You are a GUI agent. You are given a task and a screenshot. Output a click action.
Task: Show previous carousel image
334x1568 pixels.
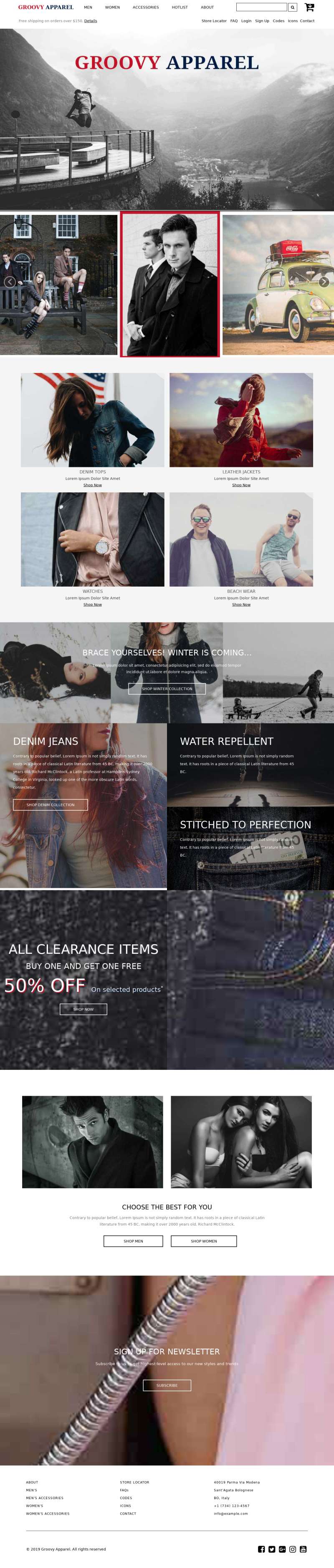coord(10,282)
